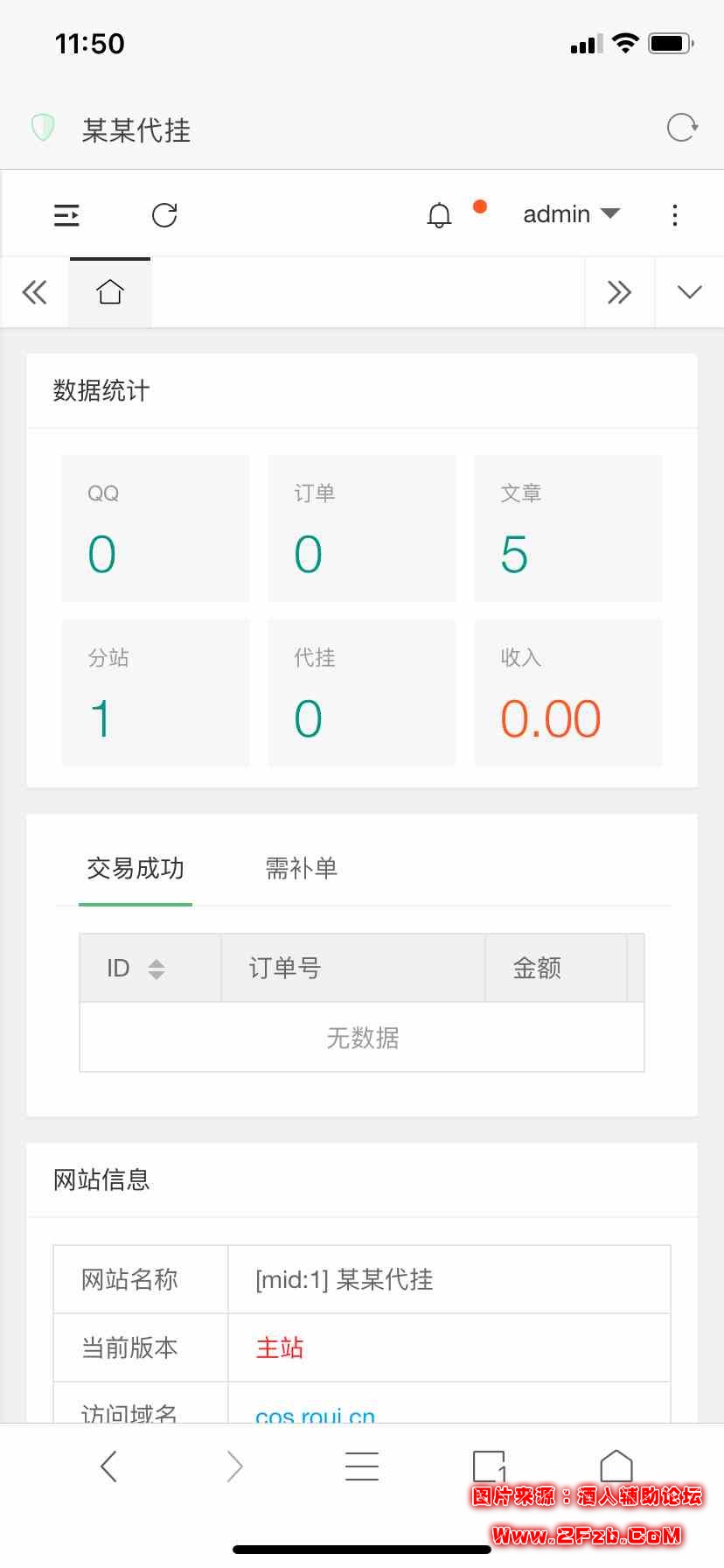Expand the admin account dropdown
This screenshot has width=724, height=1568.
(x=571, y=214)
